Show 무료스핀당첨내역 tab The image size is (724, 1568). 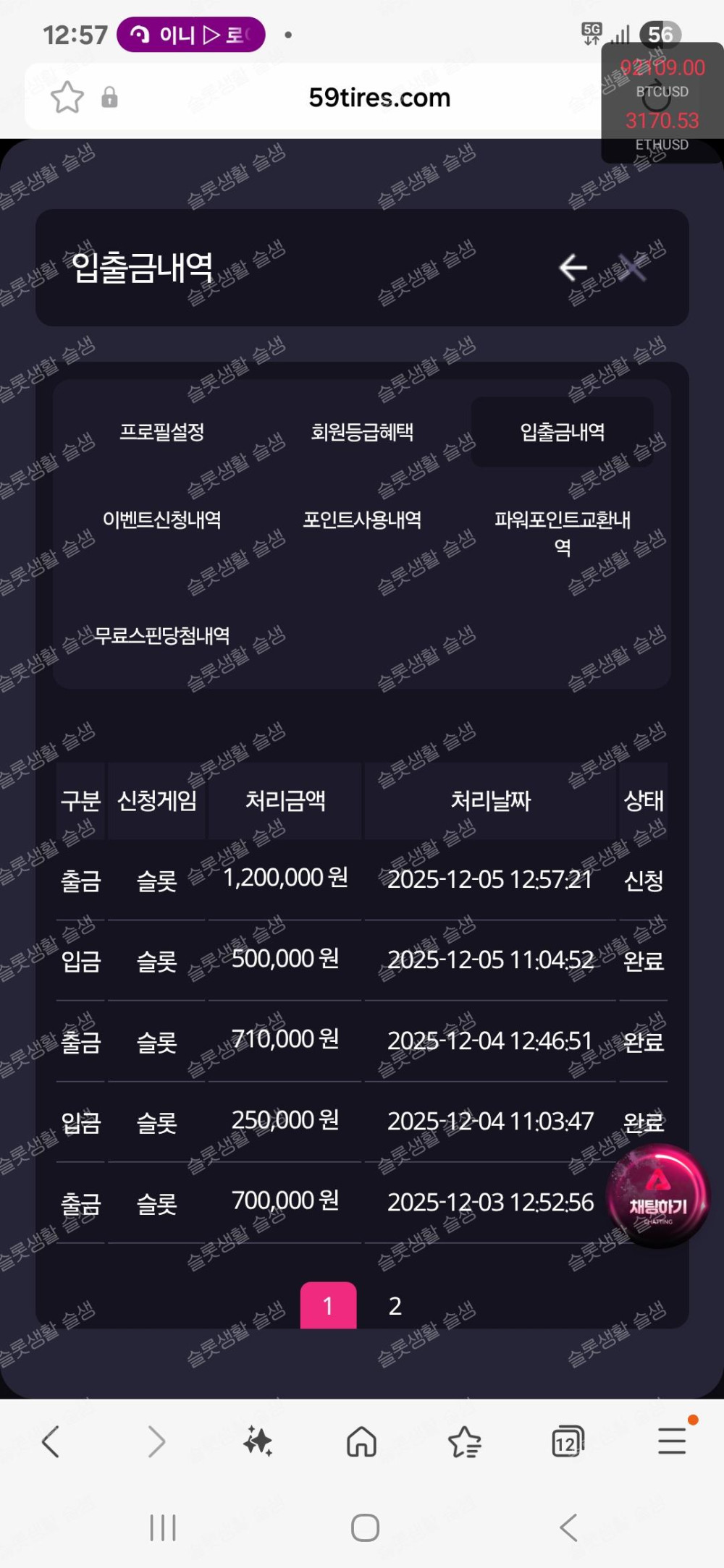161,635
